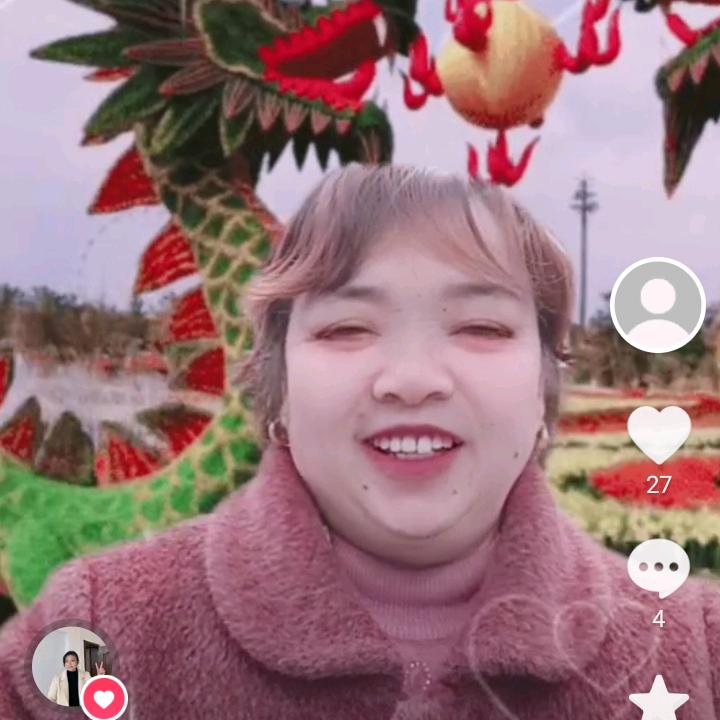
Task: Open the comments bubble with 4 comments
Action: pyautogui.click(x=658, y=568)
